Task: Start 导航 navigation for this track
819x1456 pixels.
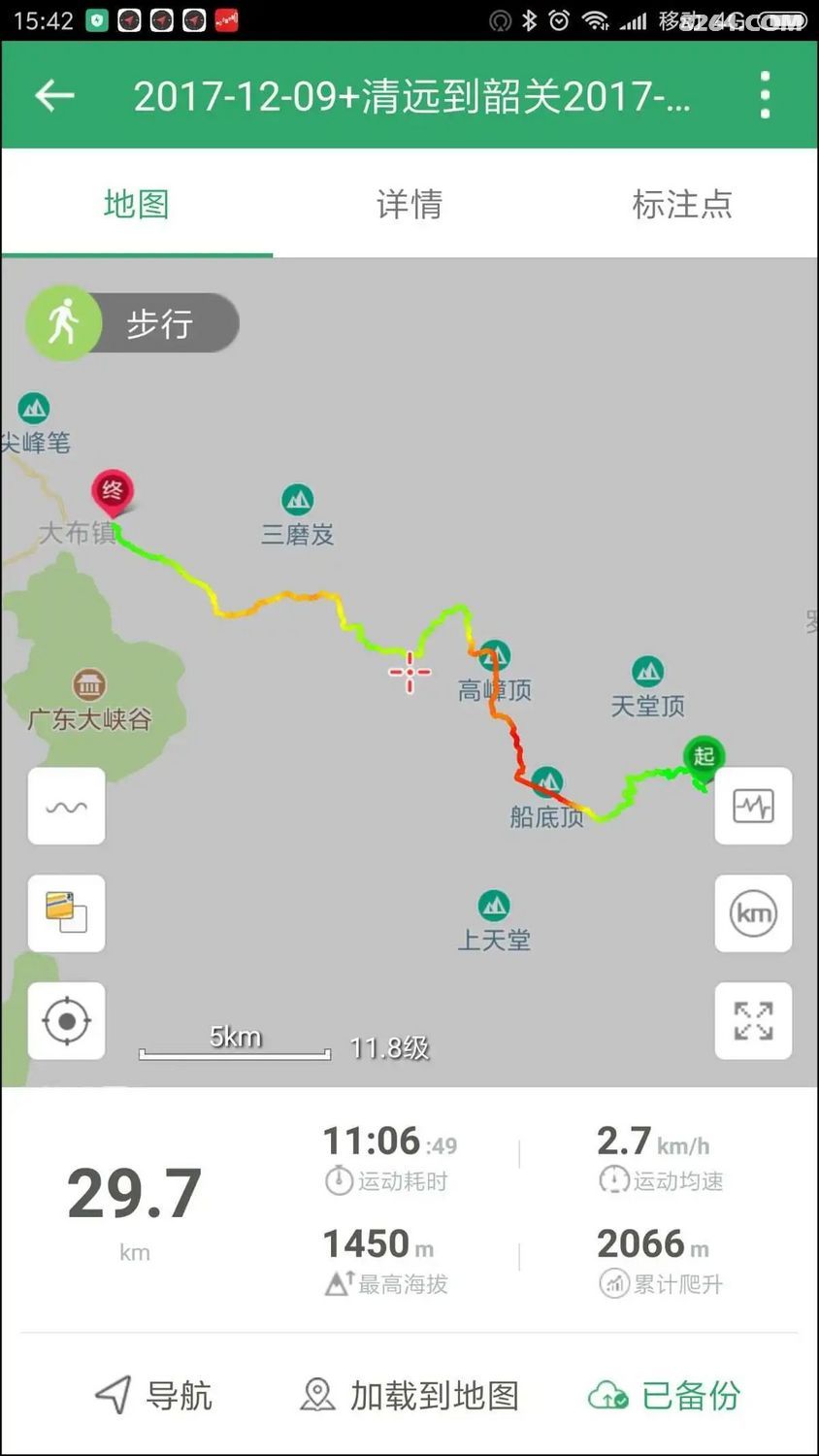Action: (x=153, y=1395)
